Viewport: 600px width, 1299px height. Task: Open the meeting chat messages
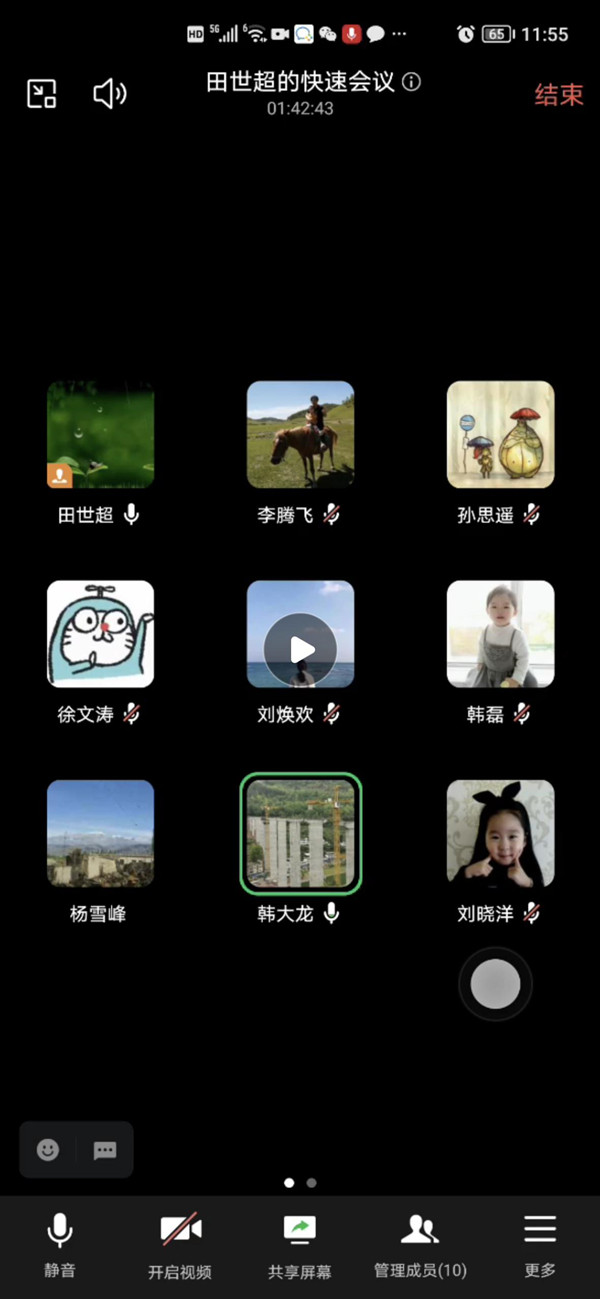[x=105, y=1150]
